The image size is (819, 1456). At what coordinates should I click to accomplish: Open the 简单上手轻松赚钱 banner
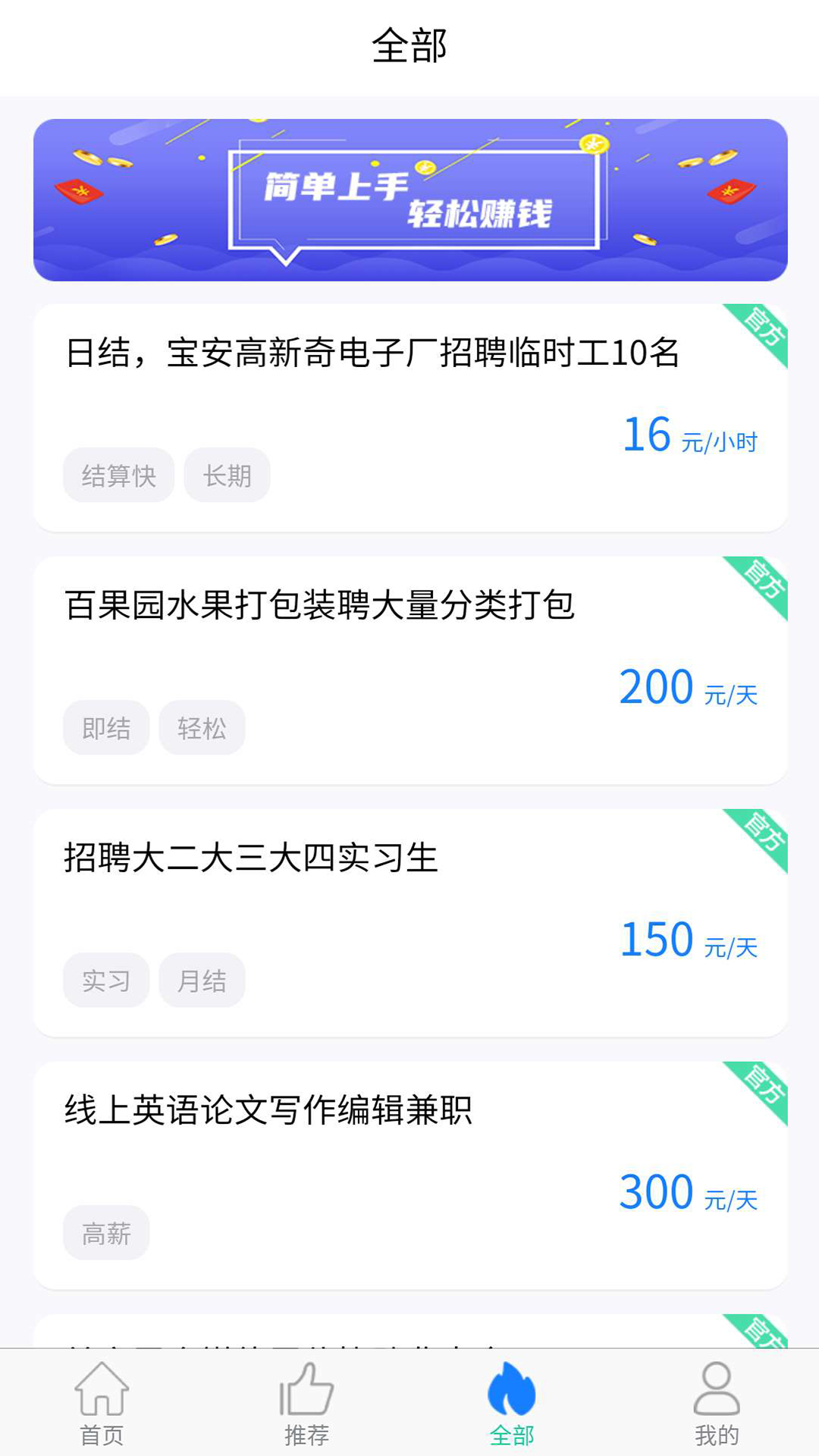[x=410, y=200]
